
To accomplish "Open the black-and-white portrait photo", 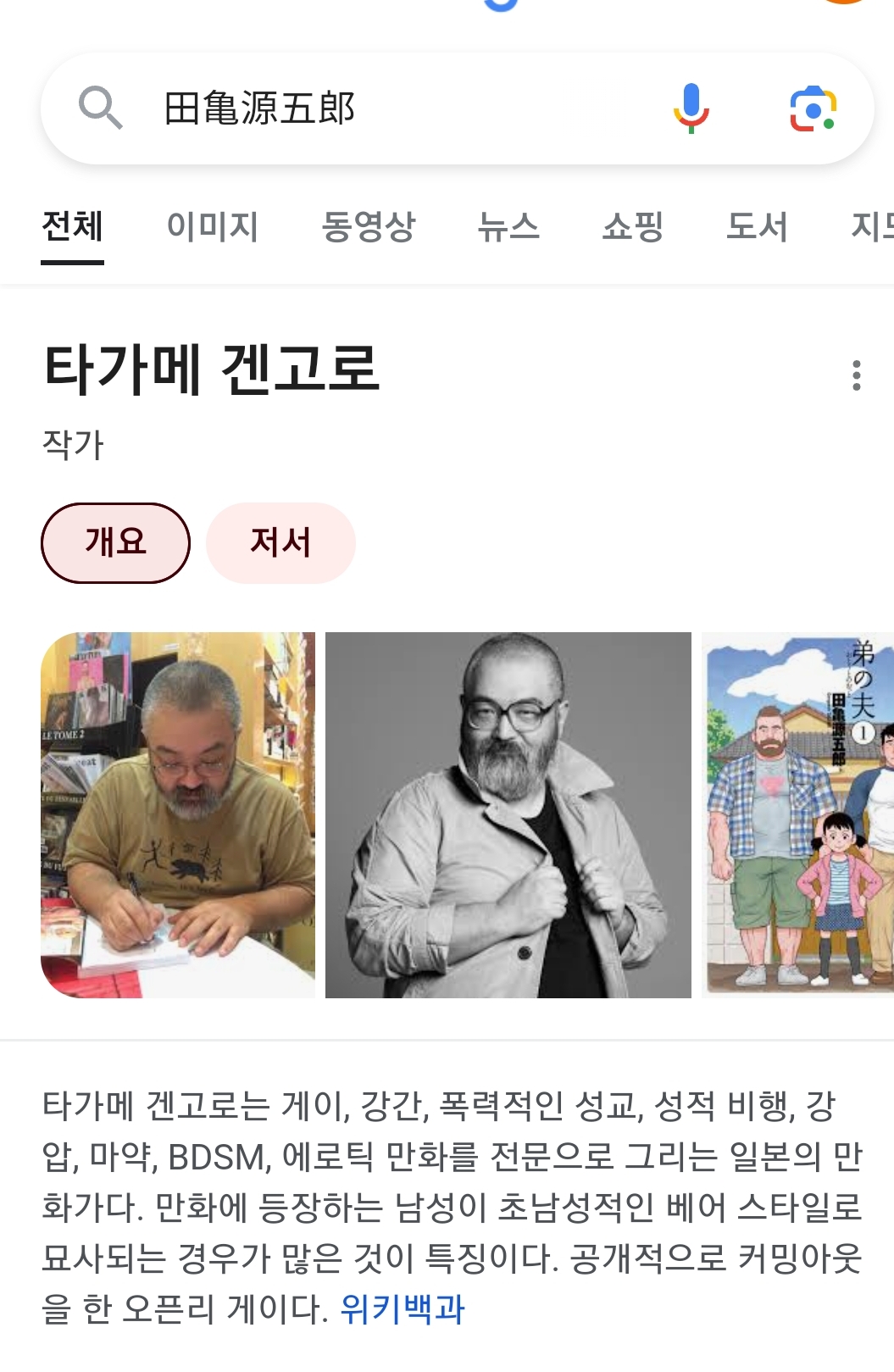I will [508, 814].
